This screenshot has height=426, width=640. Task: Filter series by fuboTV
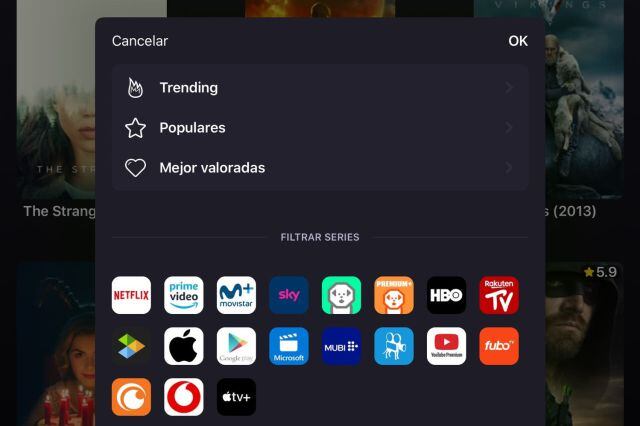[x=499, y=346]
